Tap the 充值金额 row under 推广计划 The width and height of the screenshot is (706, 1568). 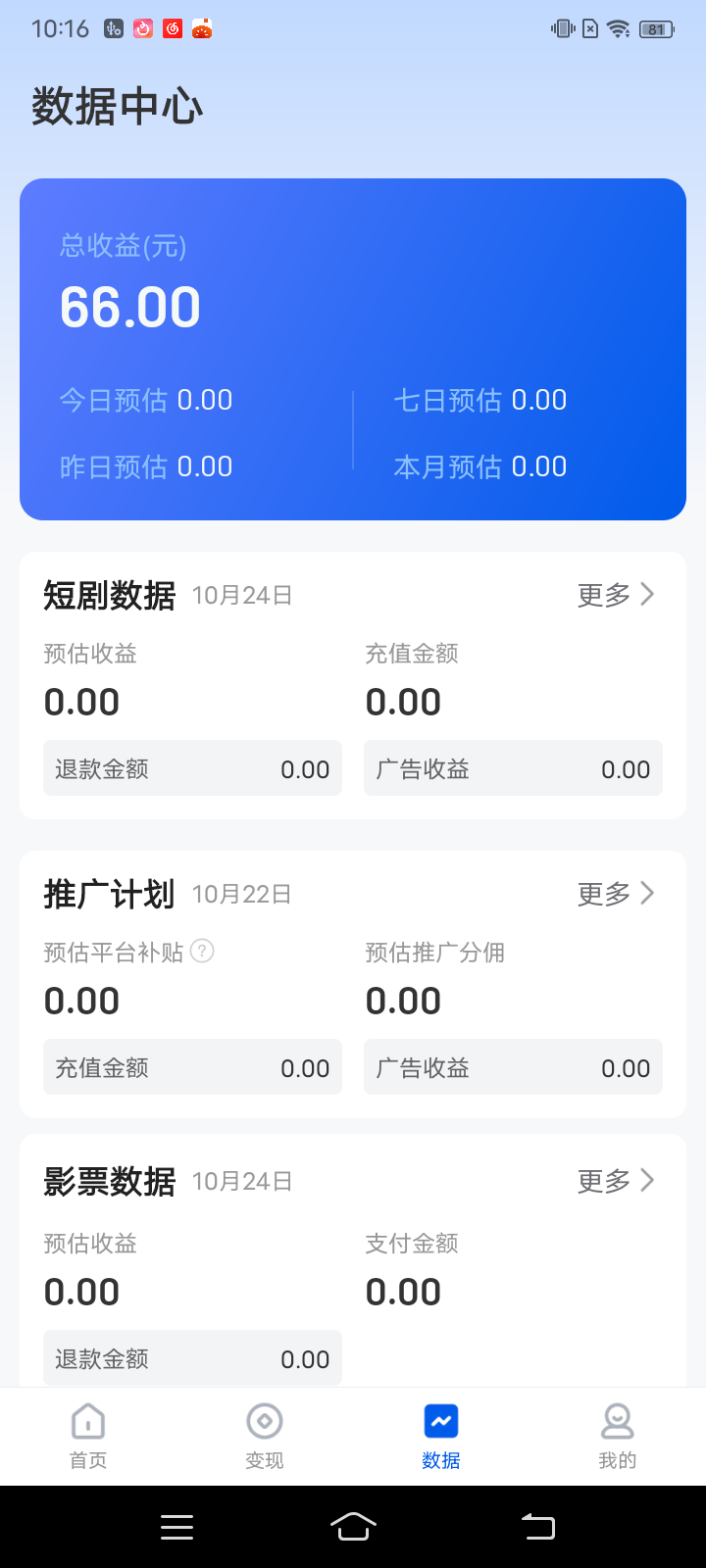click(x=192, y=1066)
